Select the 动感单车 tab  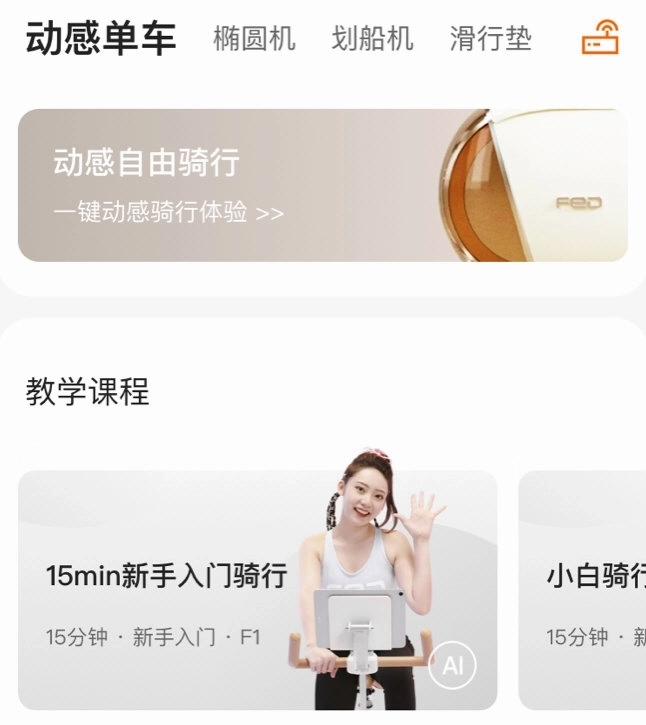(x=100, y=38)
